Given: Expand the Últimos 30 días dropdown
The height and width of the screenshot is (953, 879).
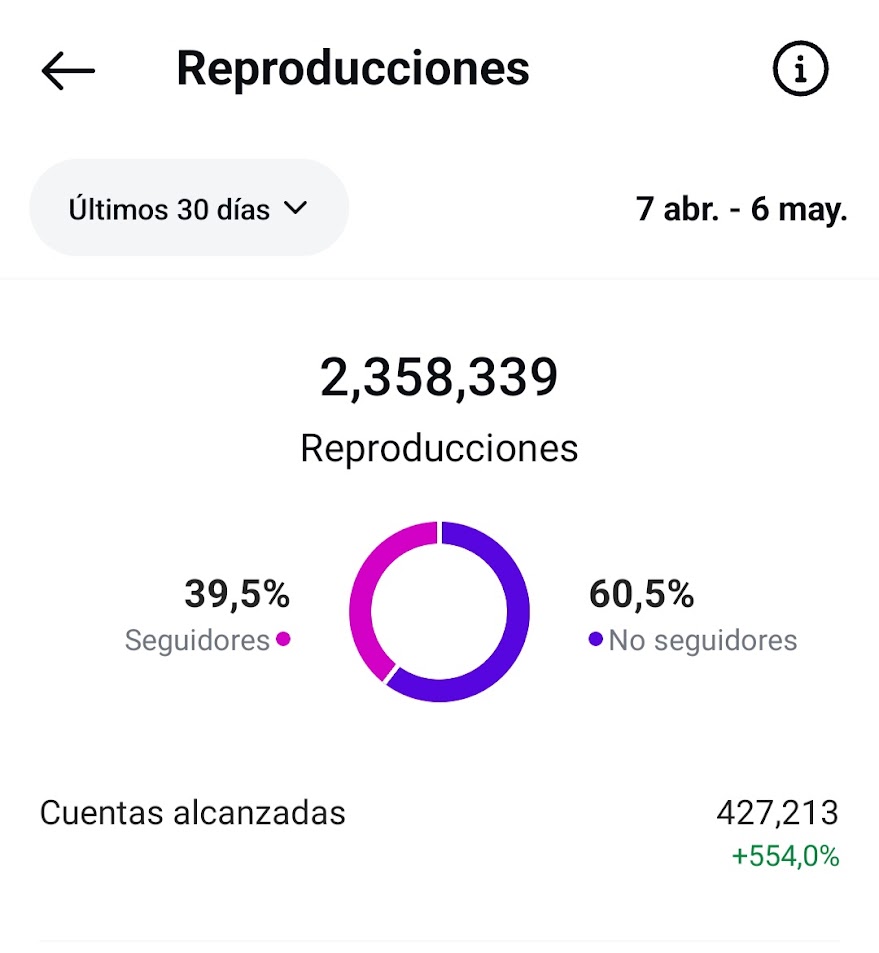Looking at the screenshot, I should click(189, 209).
